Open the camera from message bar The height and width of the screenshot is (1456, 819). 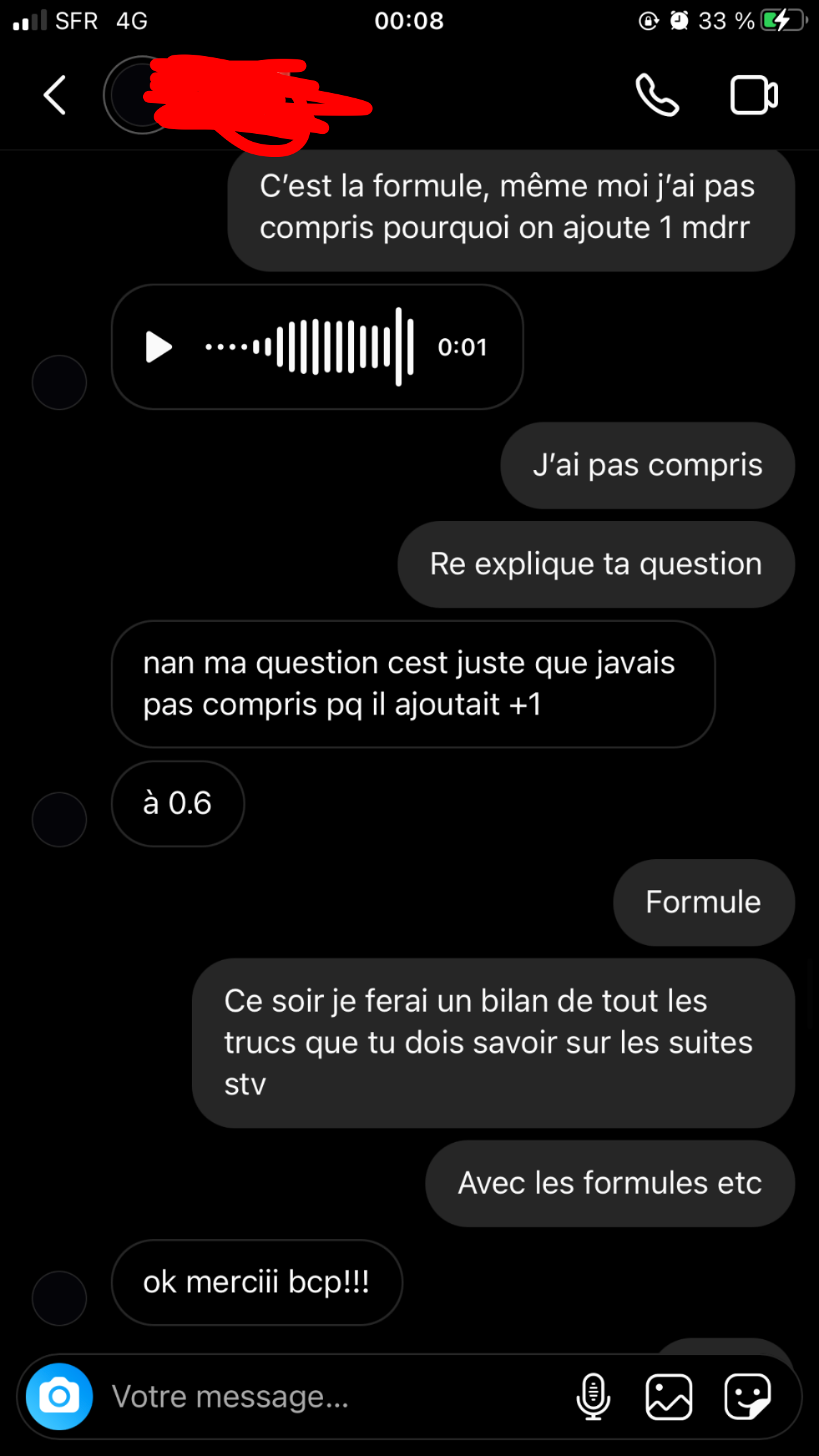(59, 1396)
